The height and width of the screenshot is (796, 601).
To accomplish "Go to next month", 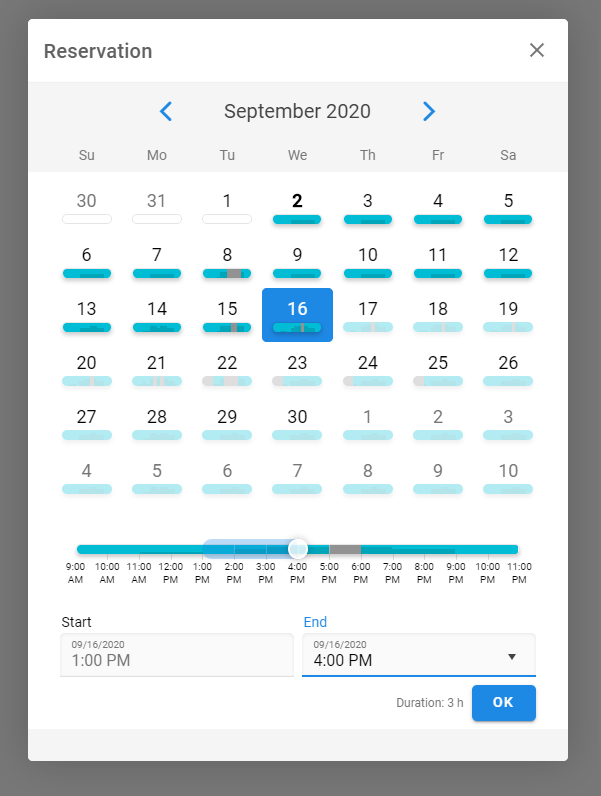I will 429,111.
